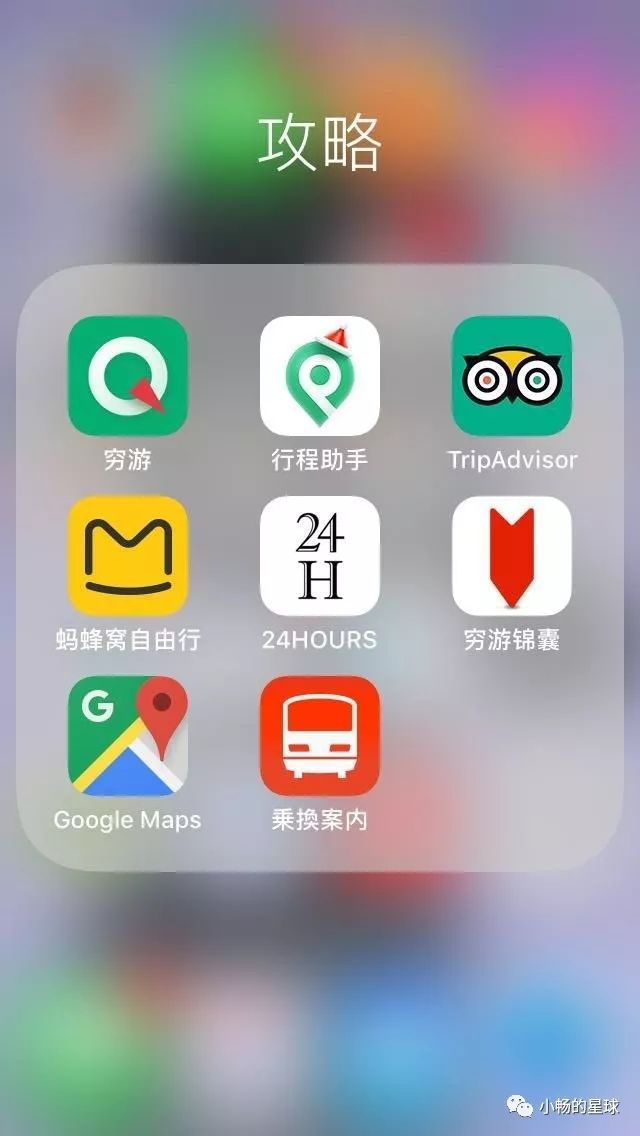640x1136 pixels.
Task: Open the 穷游 app
Action: 128,376
